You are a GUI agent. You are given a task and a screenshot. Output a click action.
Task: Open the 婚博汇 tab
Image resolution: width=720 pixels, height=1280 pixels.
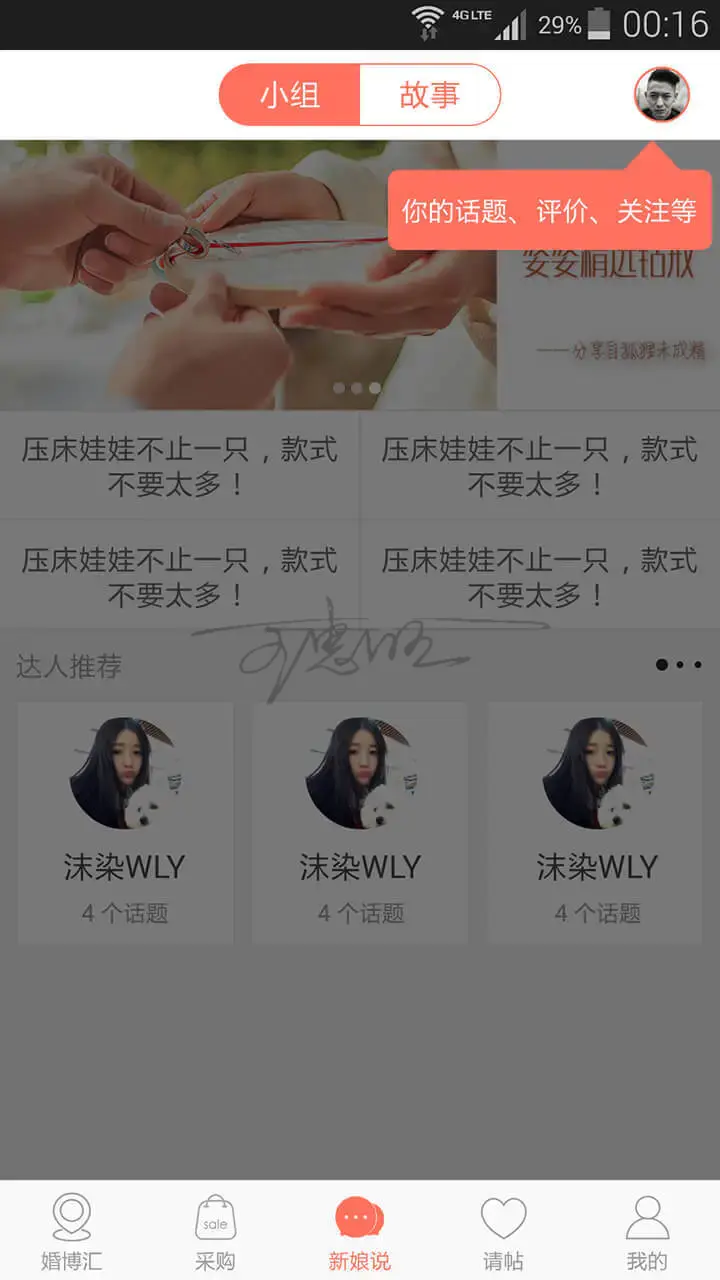pyautogui.click(x=71, y=1230)
